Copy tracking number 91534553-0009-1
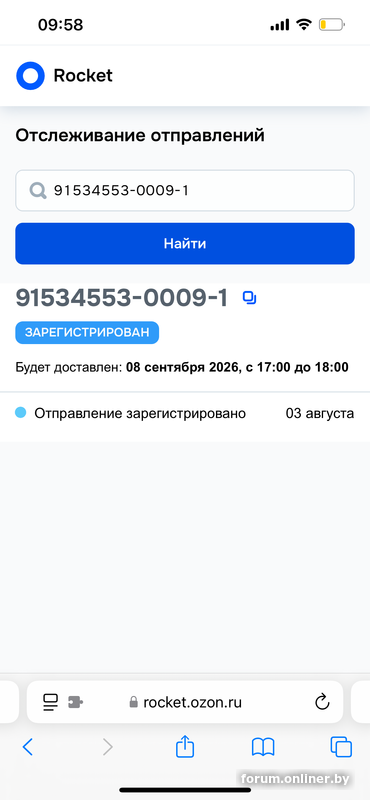The height and width of the screenshot is (800, 370). pos(249,298)
